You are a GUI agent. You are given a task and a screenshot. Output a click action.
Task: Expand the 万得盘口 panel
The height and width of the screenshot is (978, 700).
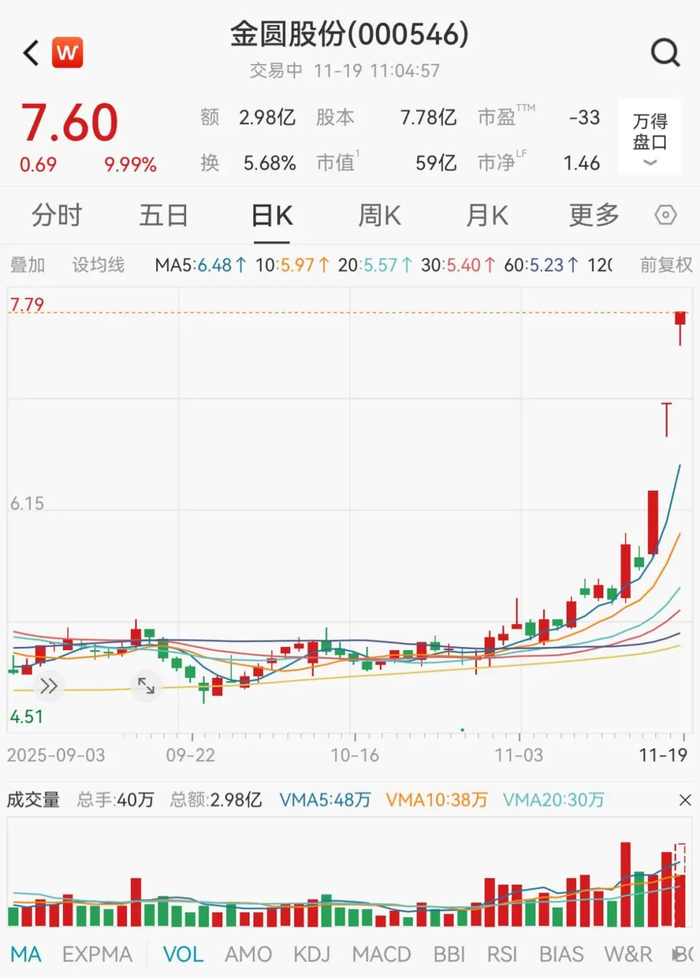(x=650, y=139)
